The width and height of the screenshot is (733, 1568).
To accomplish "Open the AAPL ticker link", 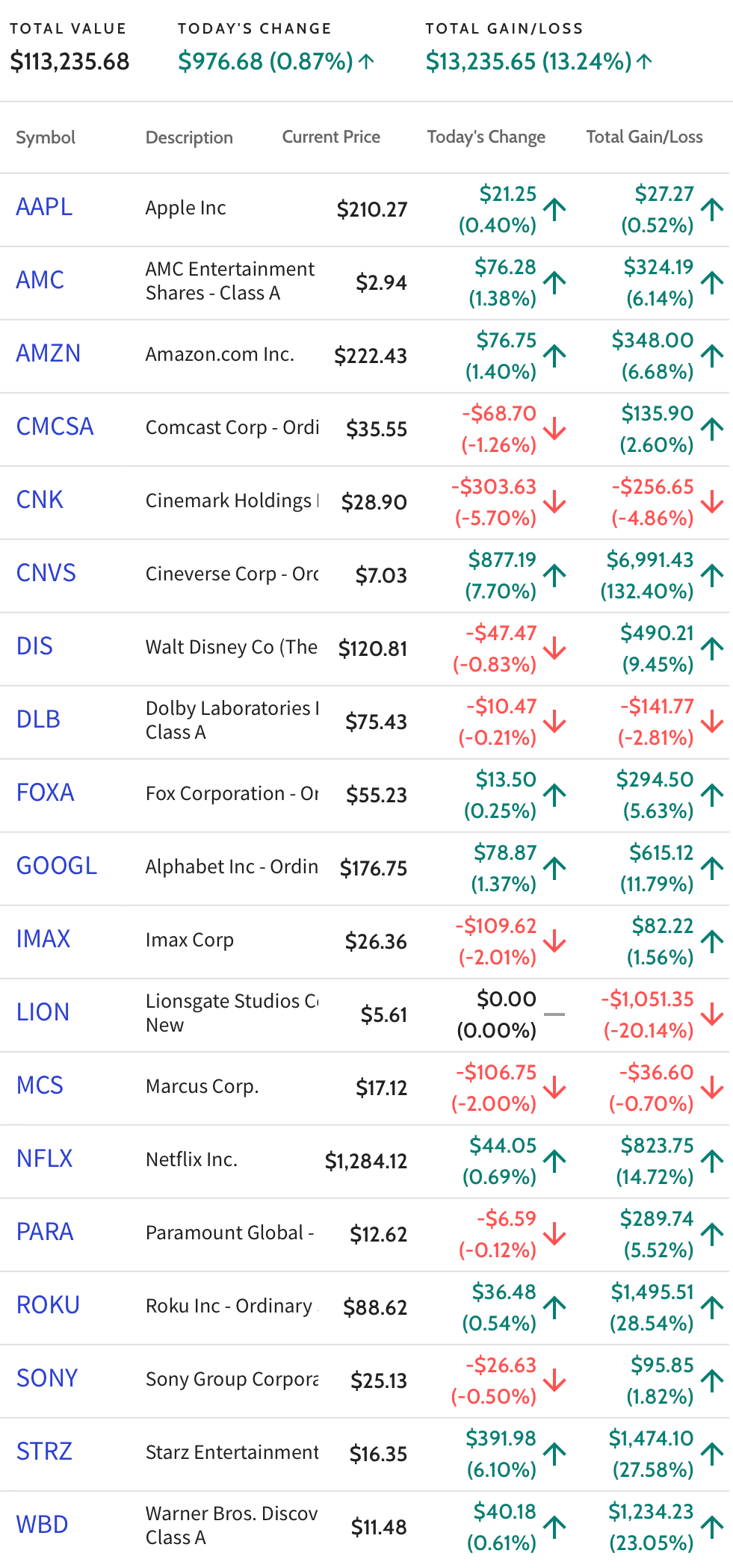I will coord(44,207).
